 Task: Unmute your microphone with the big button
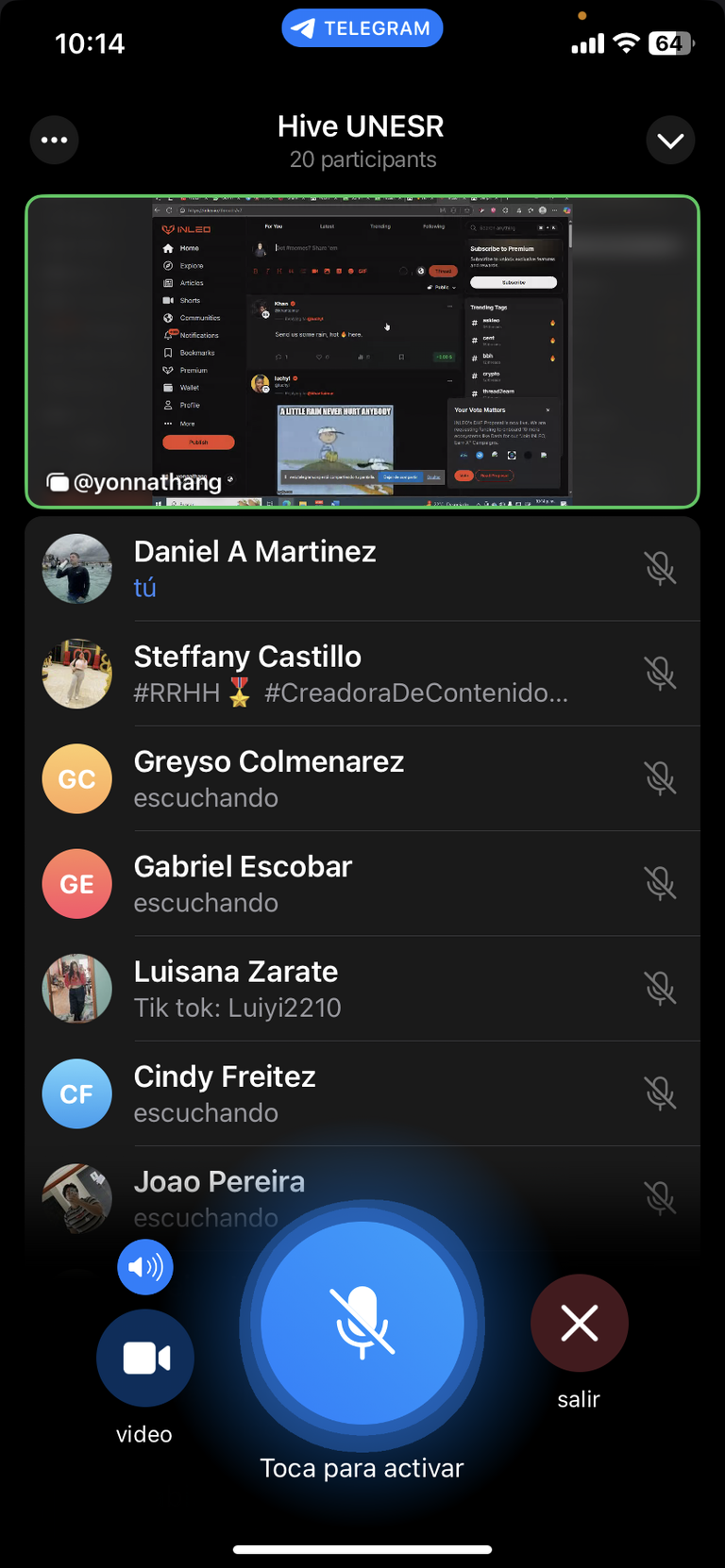pyautogui.click(x=362, y=1323)
